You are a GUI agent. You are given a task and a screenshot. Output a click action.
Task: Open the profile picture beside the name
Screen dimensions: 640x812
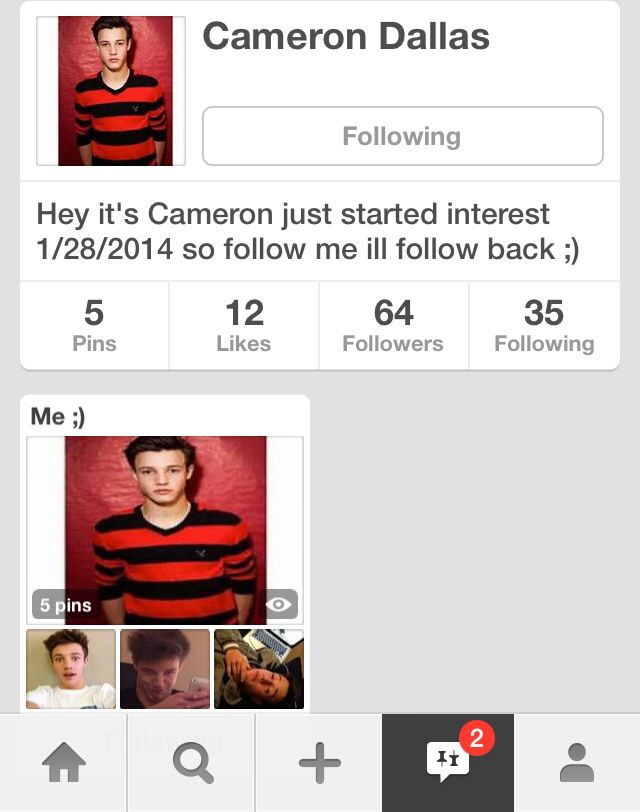111,91
